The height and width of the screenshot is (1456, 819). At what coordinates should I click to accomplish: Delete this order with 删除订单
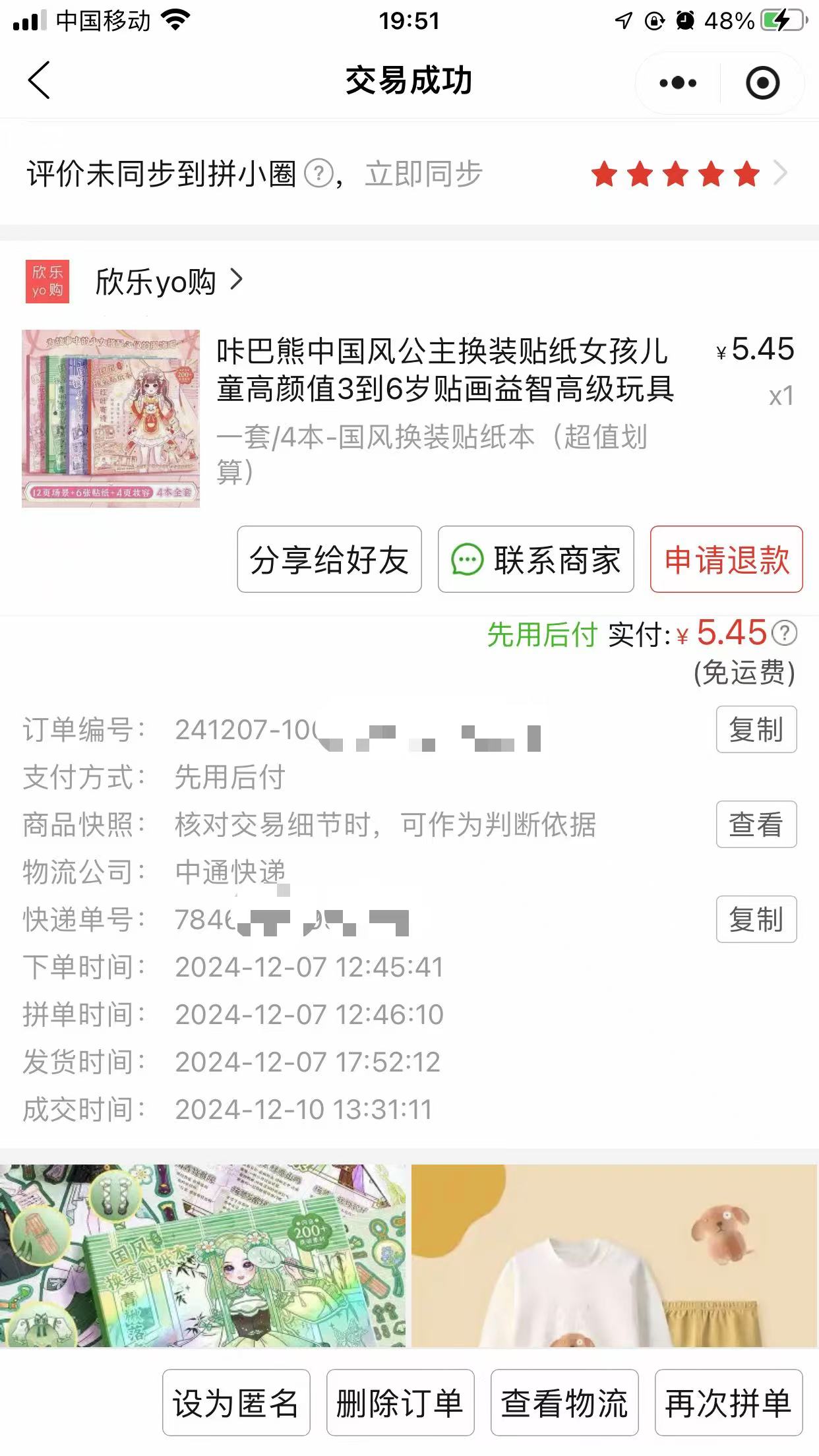point(400,1403)
